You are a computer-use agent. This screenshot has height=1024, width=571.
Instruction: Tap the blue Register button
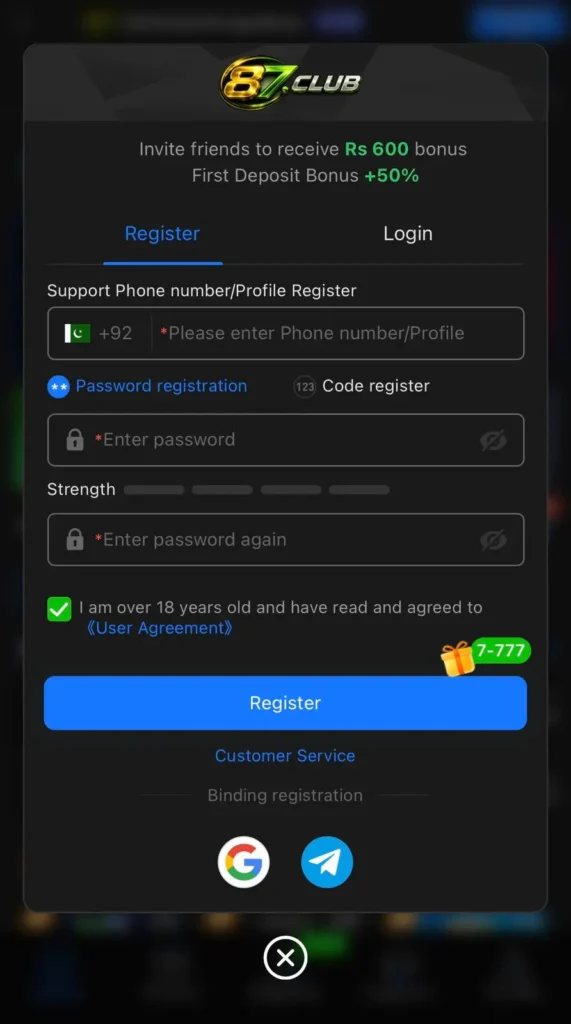click(x=286, y=703)
